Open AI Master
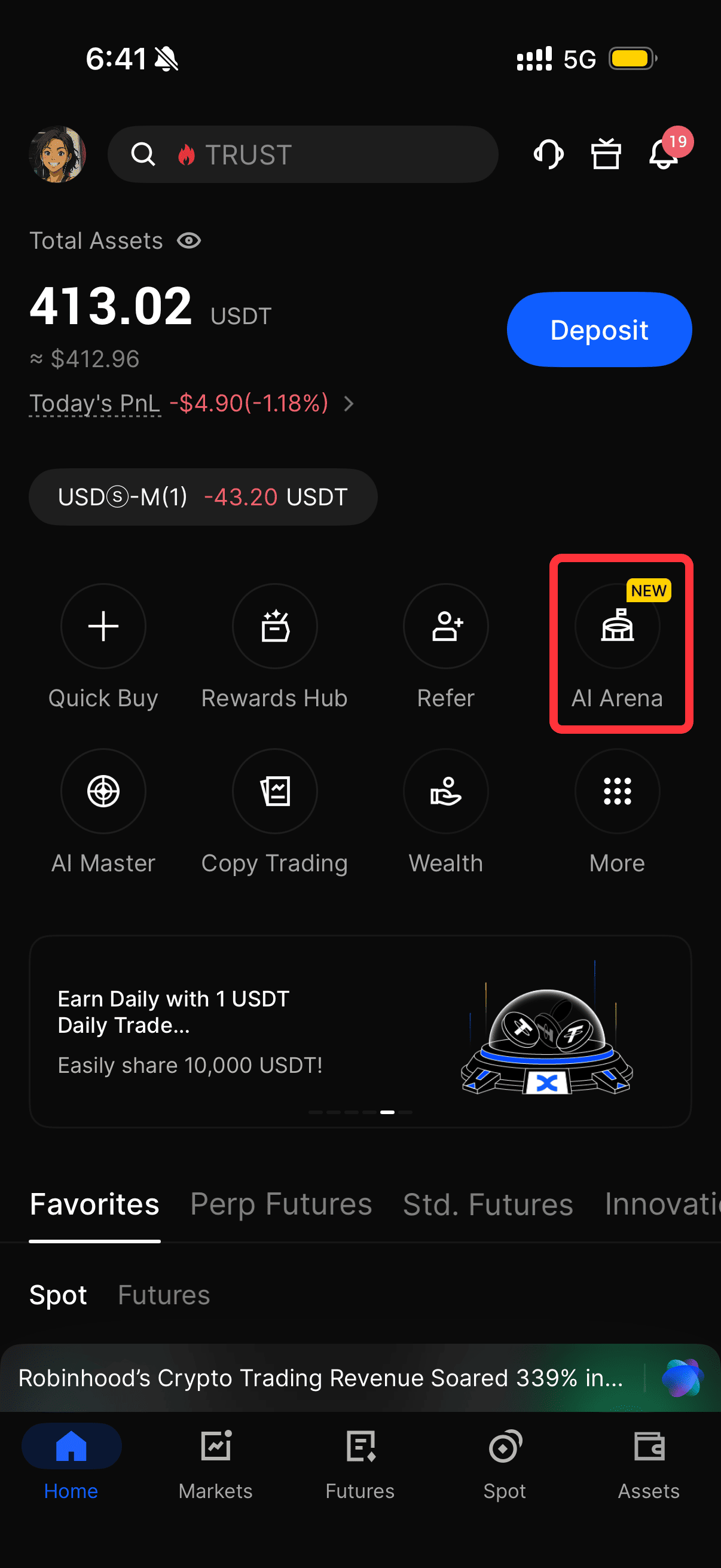The height and width of the screenshot is (1568, 721). click(103, 792)
